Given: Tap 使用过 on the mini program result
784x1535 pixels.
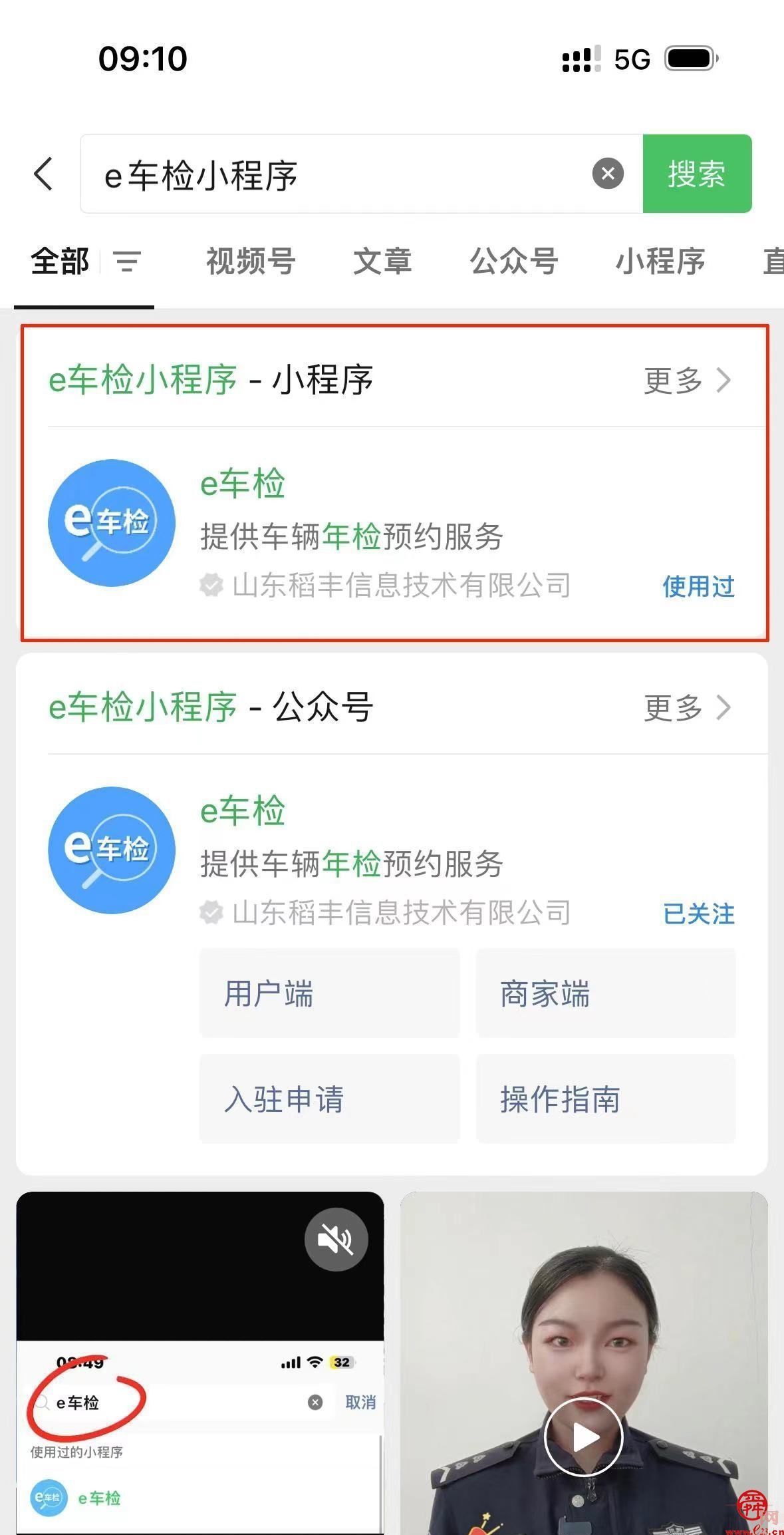Looking at the screenshot, I should pos(699,587).
